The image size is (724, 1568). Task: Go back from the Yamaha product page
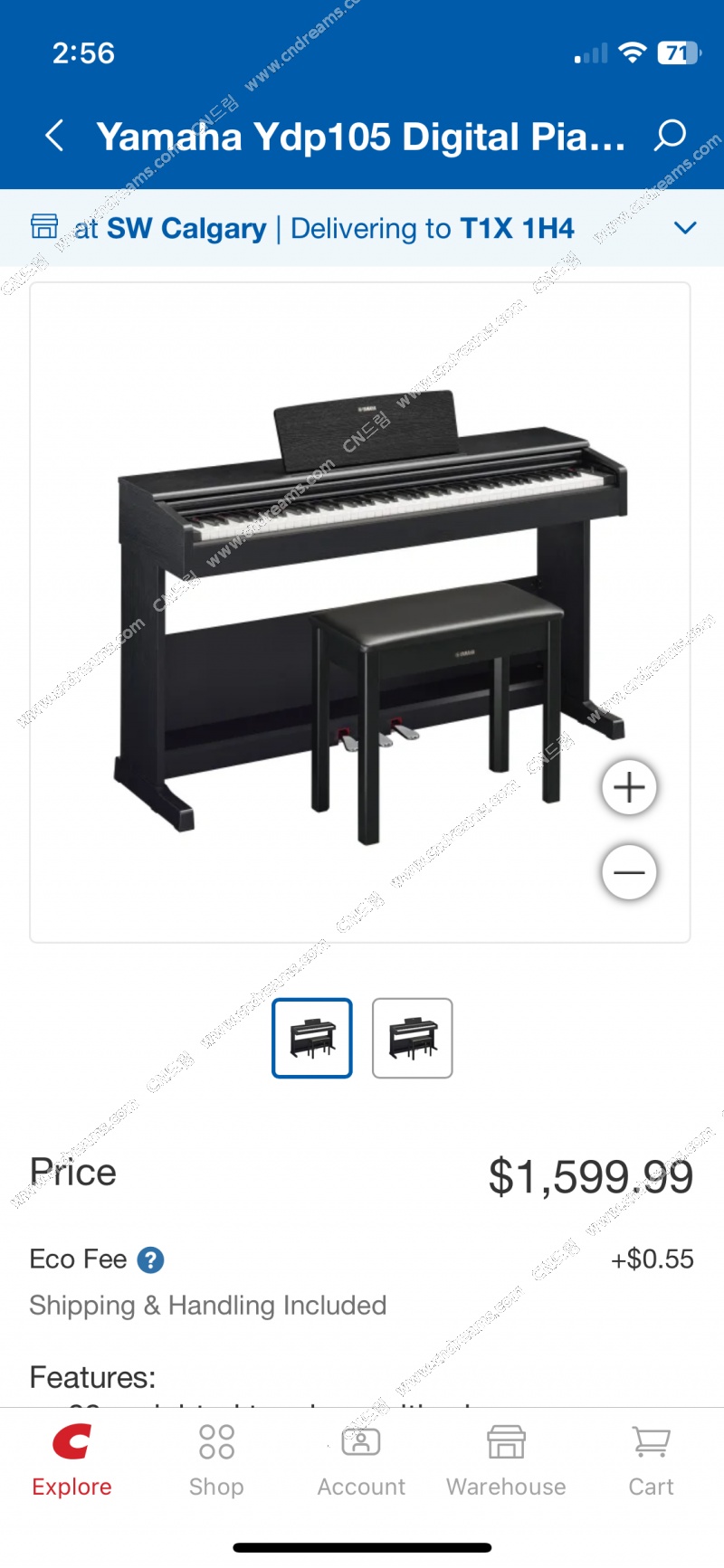(54, 136)
